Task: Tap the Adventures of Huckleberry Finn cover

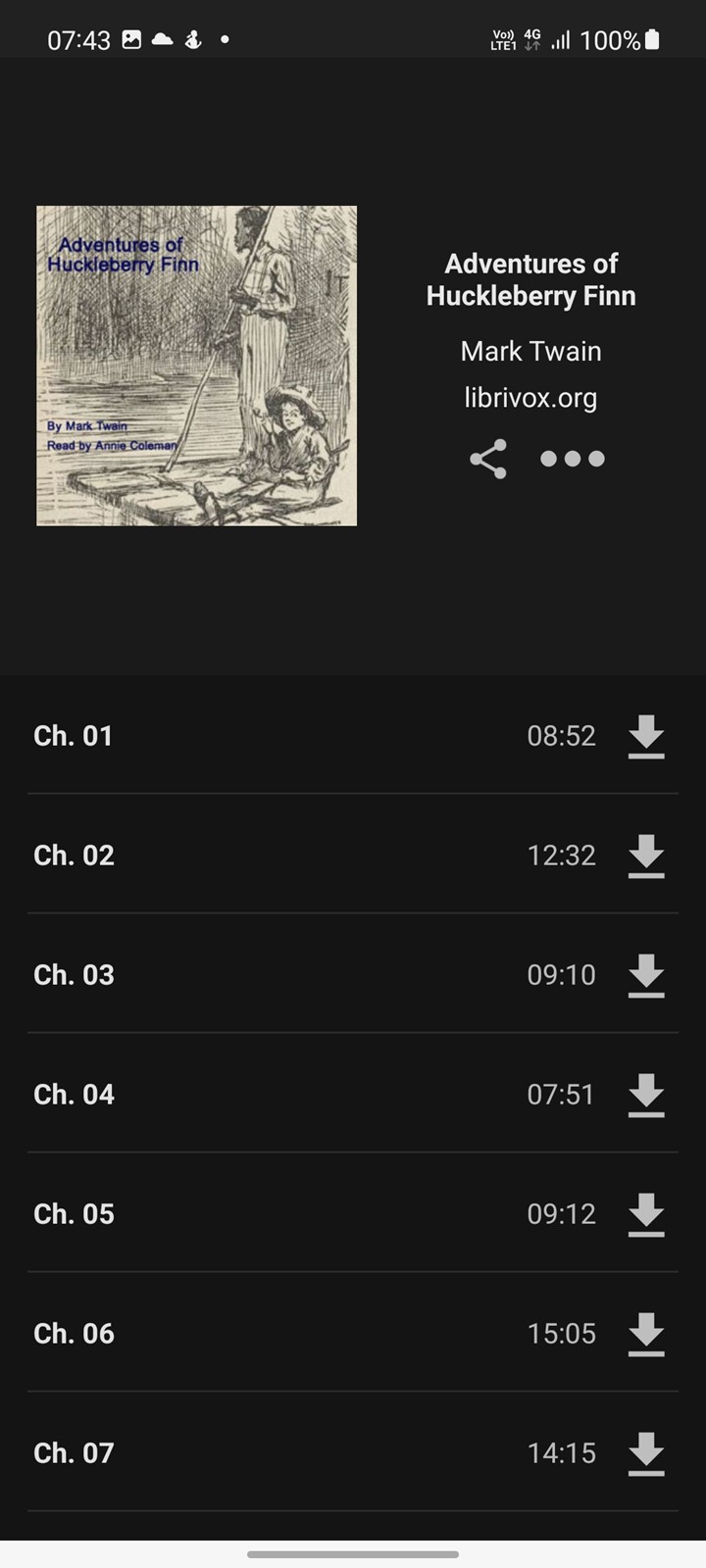Action: (x=197, y=366)
